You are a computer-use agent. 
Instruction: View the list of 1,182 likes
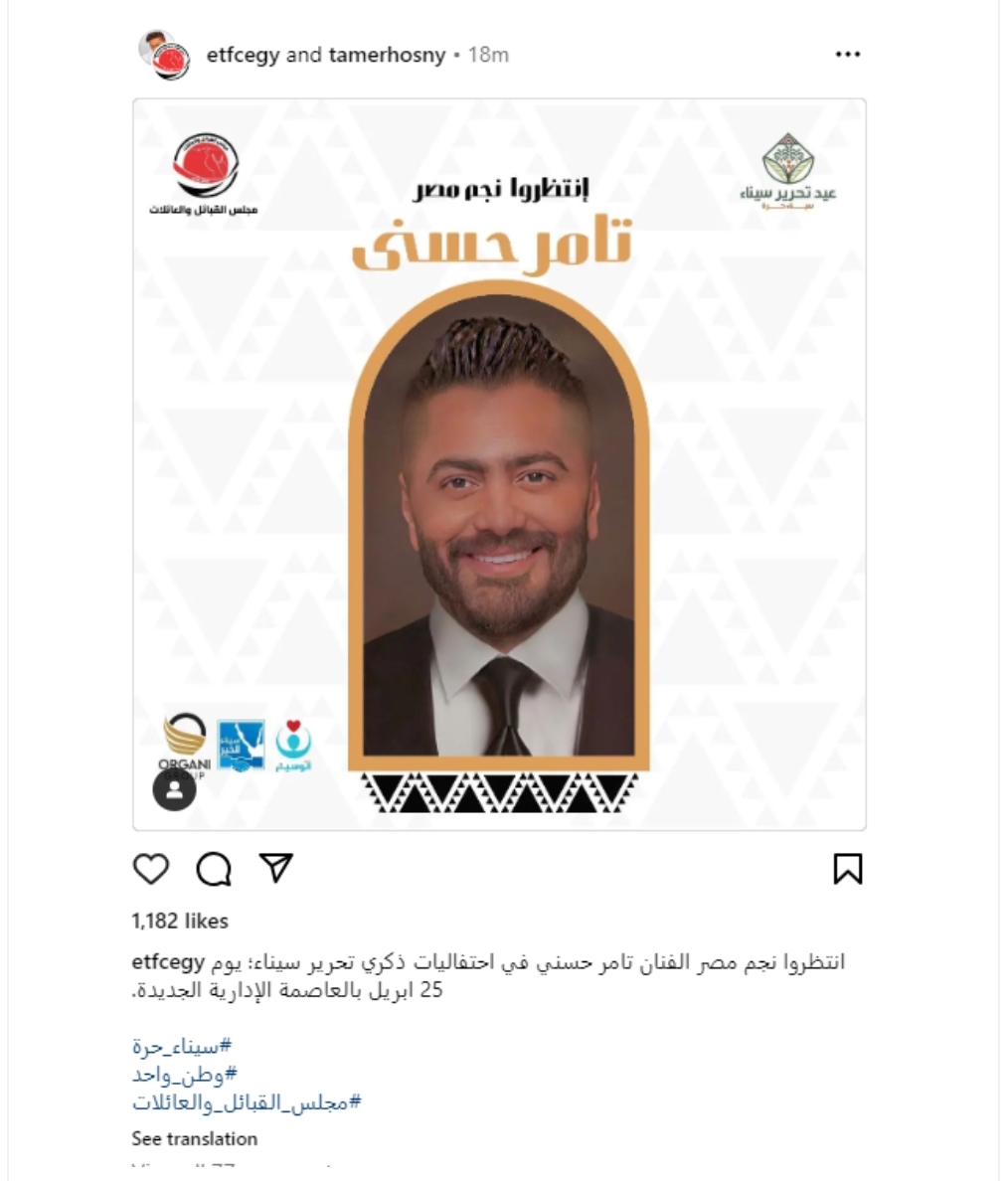point(180,921)
